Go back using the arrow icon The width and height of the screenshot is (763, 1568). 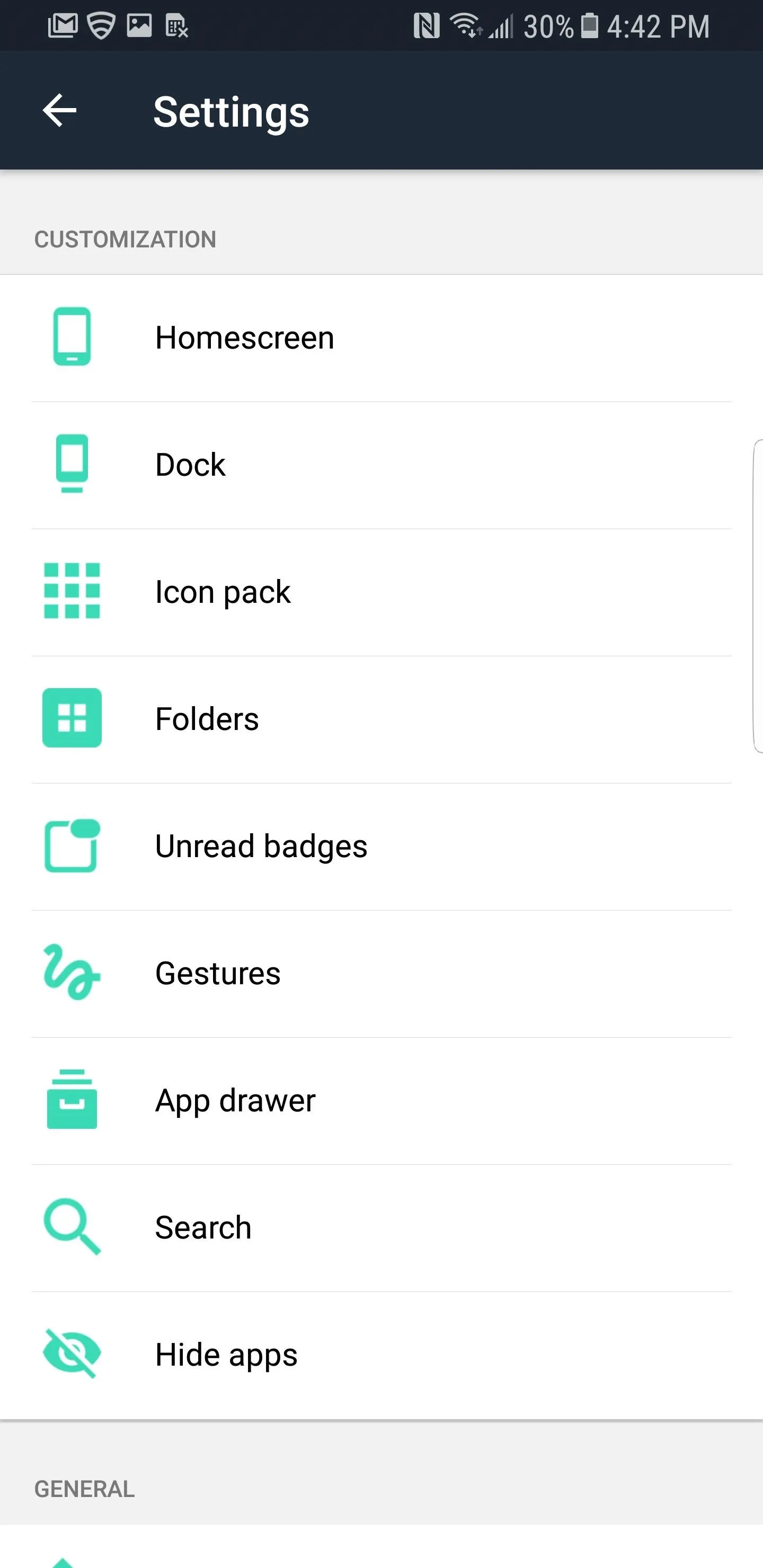60,111
